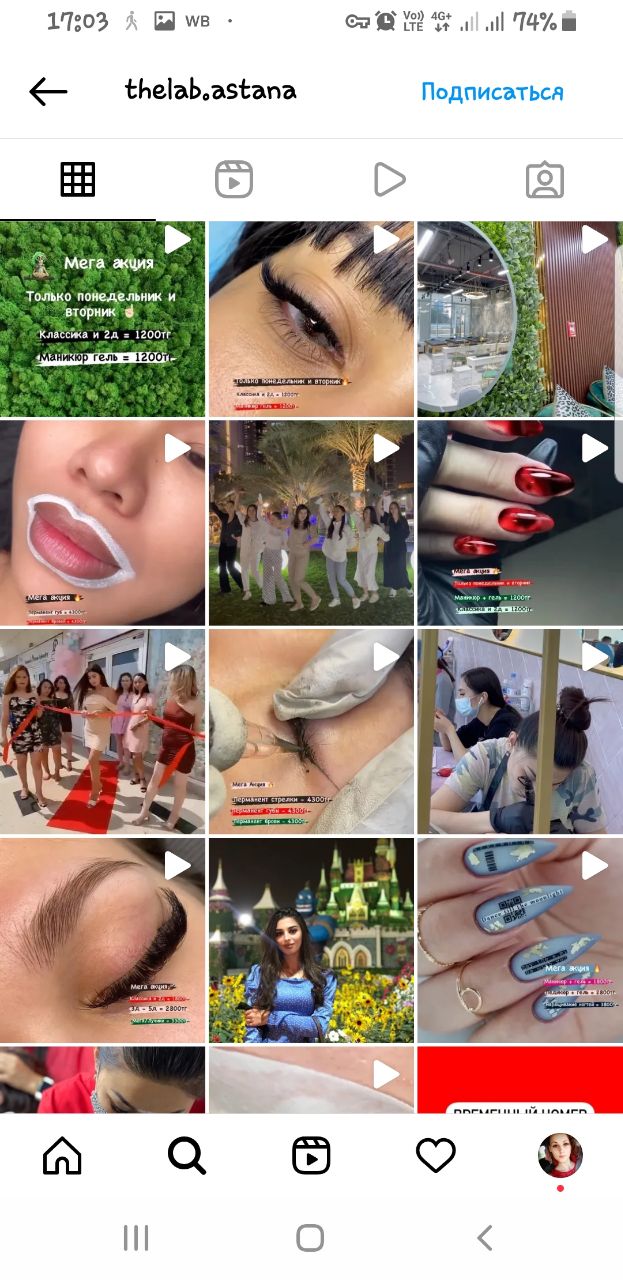The width and height of the screenshot is (623, 1280).
Task: Open the search and explore tab
Action: click(x=187, y=1156)
